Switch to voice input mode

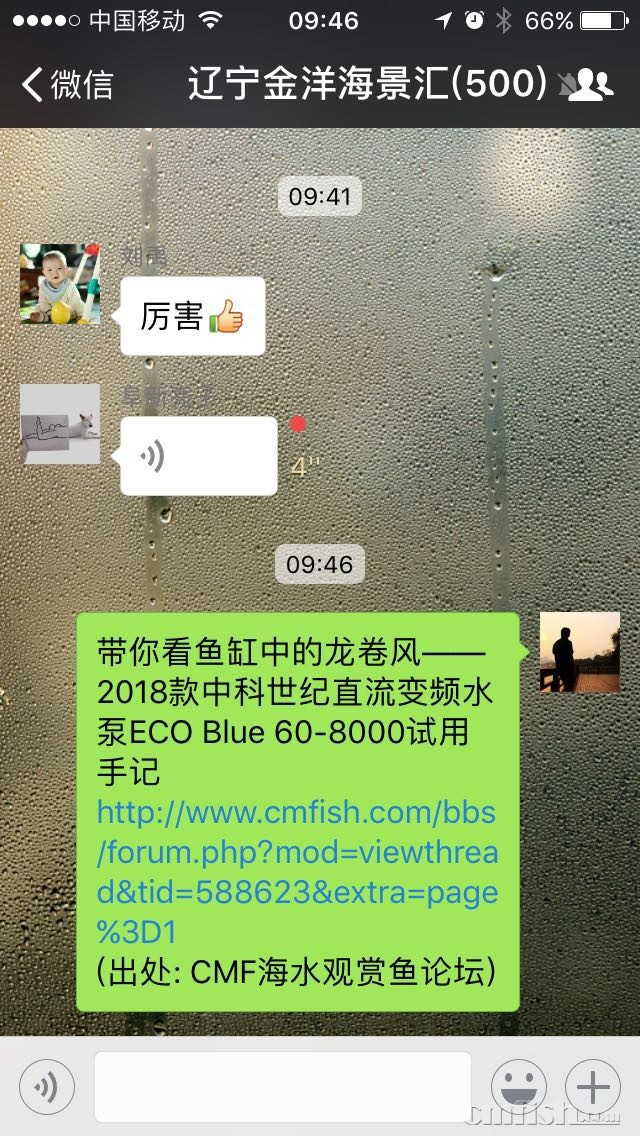[46, 1086]
